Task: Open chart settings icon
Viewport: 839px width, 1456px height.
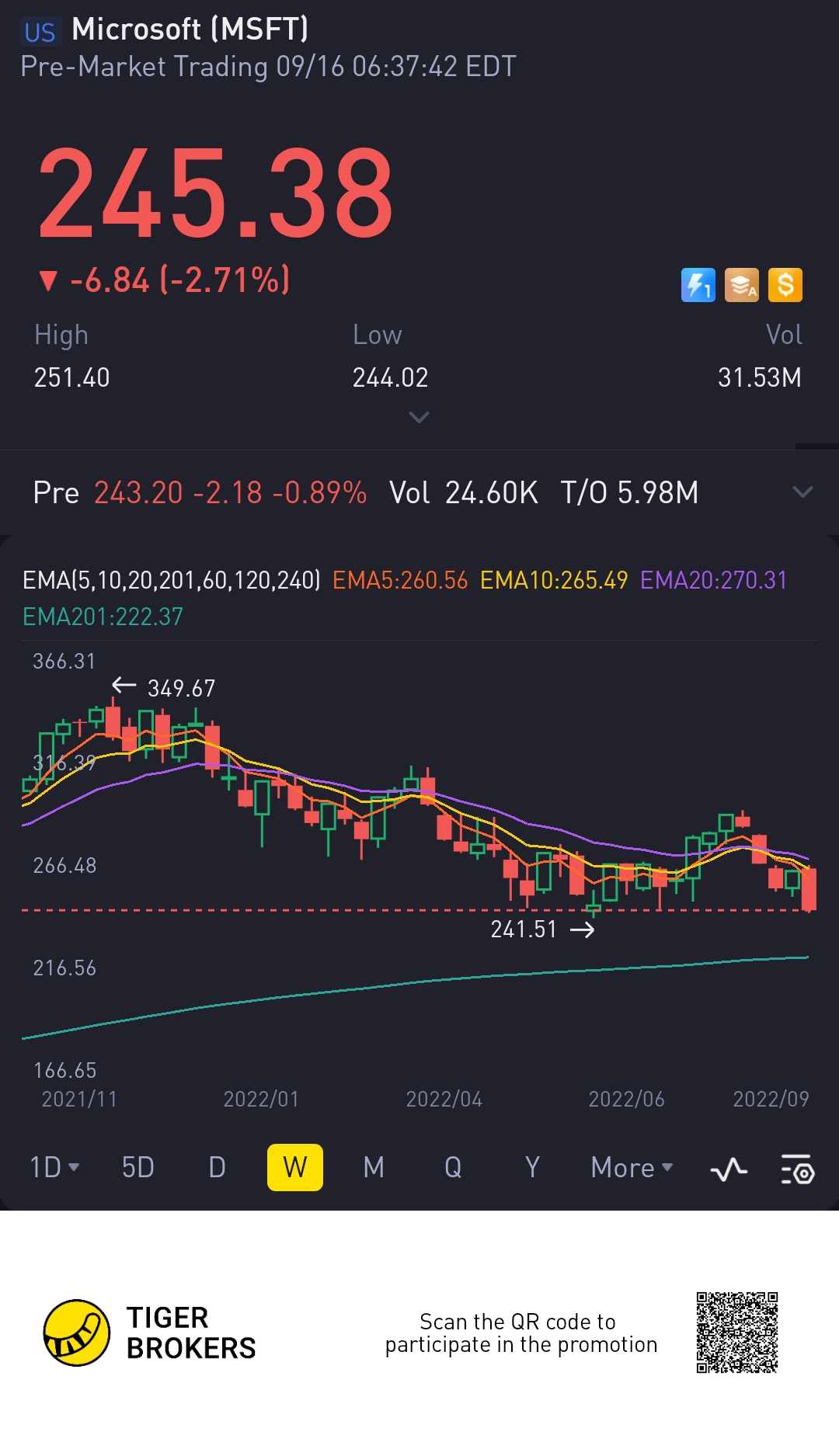Action: pyautogui.click(x=797, y=1169)
